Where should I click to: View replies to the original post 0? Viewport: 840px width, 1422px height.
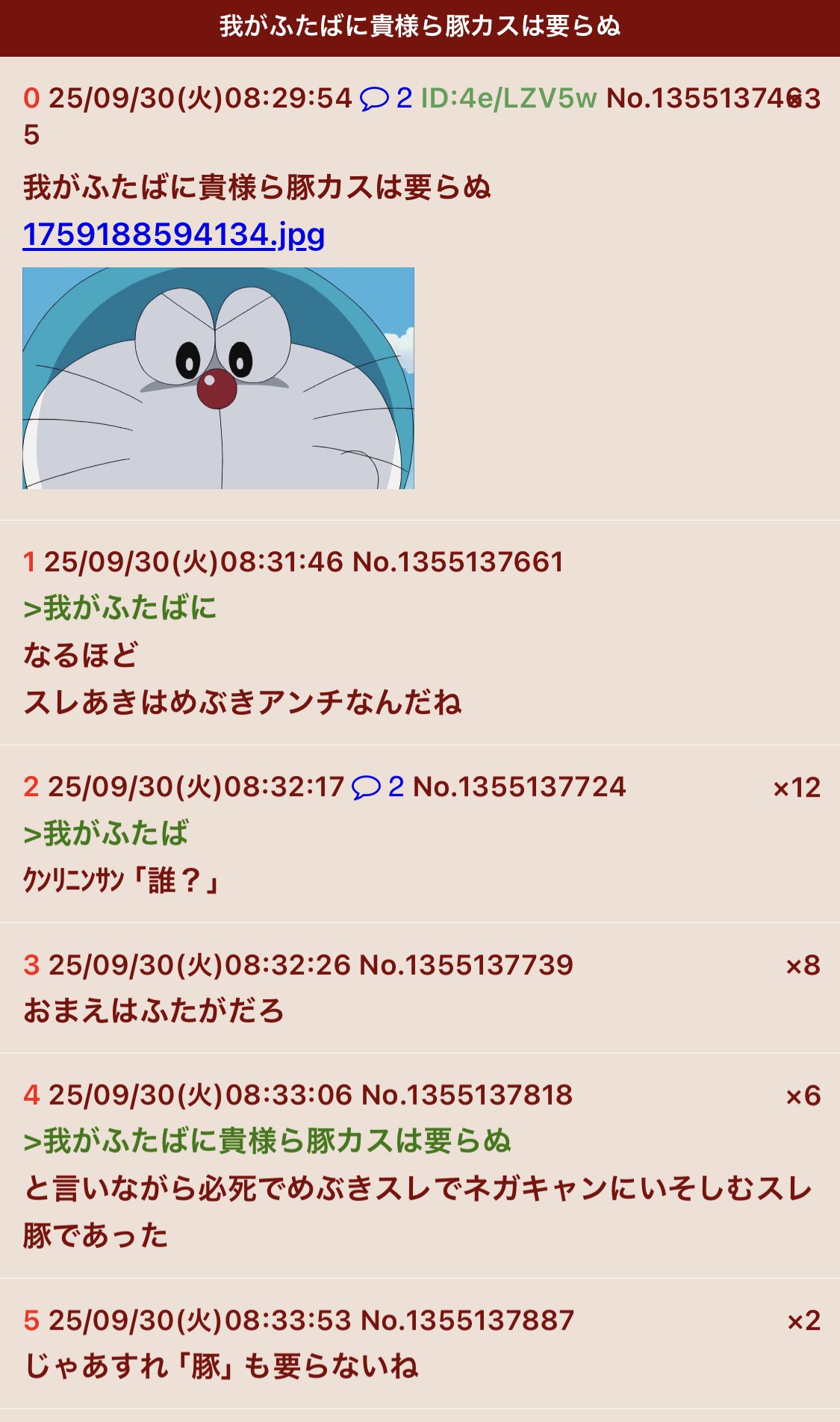pos(385,98)
